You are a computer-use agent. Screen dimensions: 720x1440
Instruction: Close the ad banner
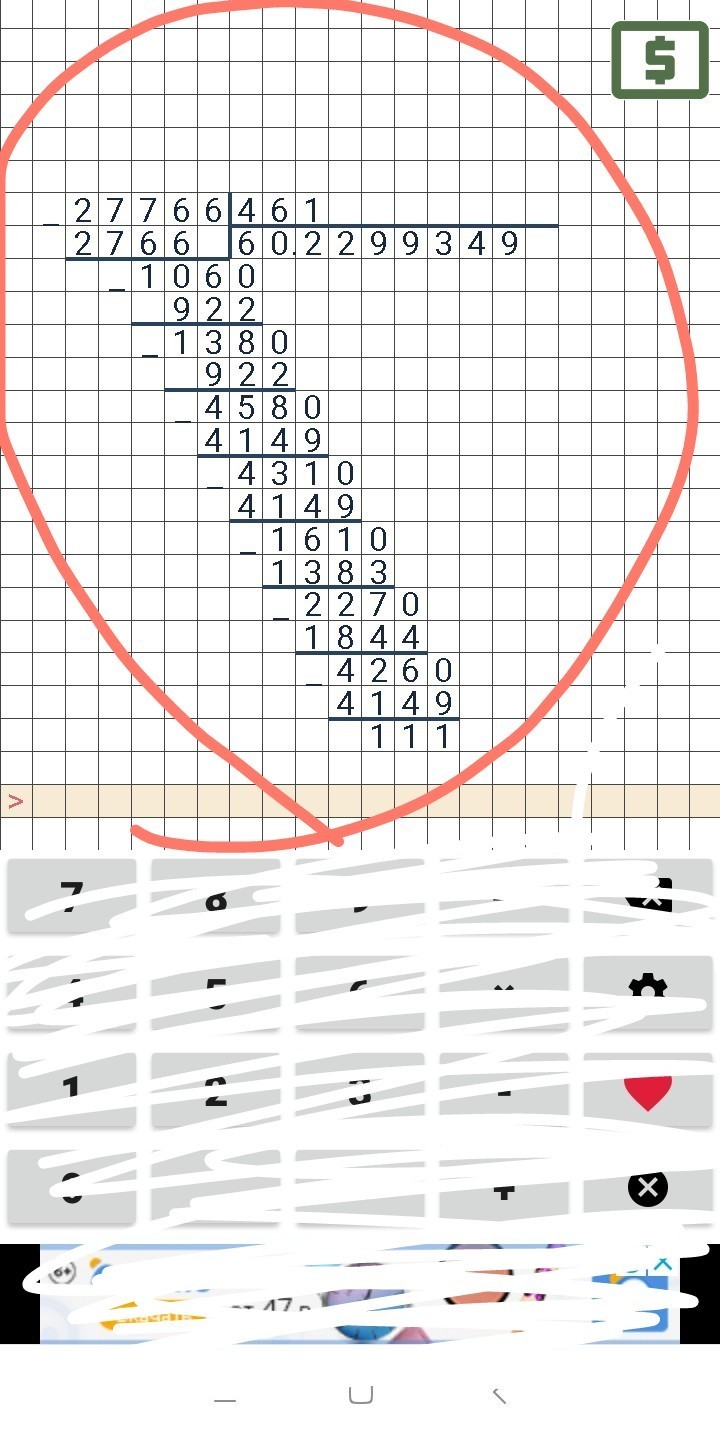663,1264
